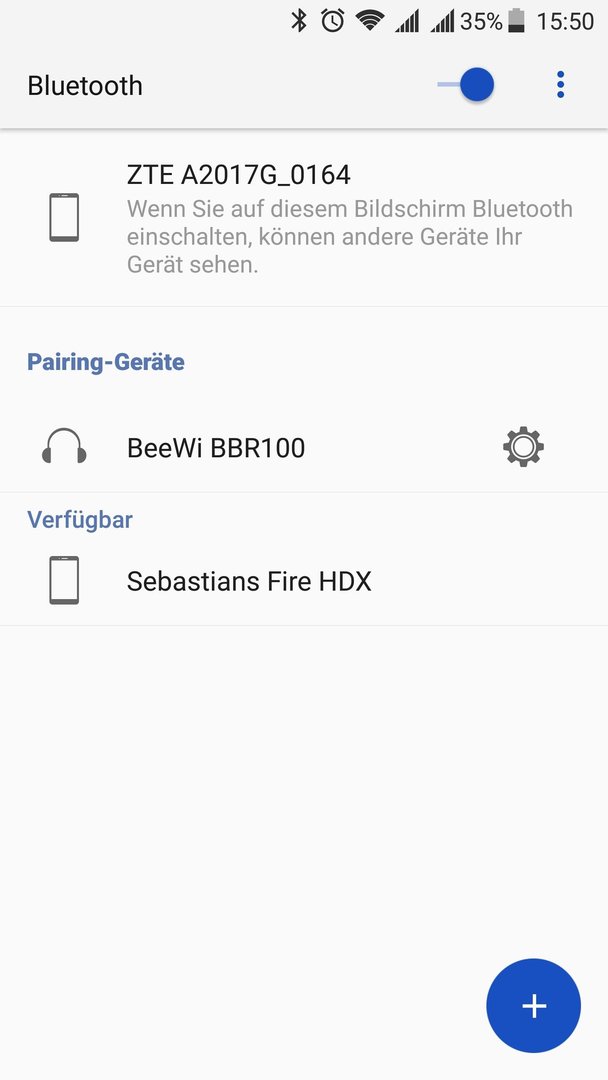Screen dimensions: 608x1080
Task: Open settings gear for BeeWi BBR100
Action: coord(523,447)
